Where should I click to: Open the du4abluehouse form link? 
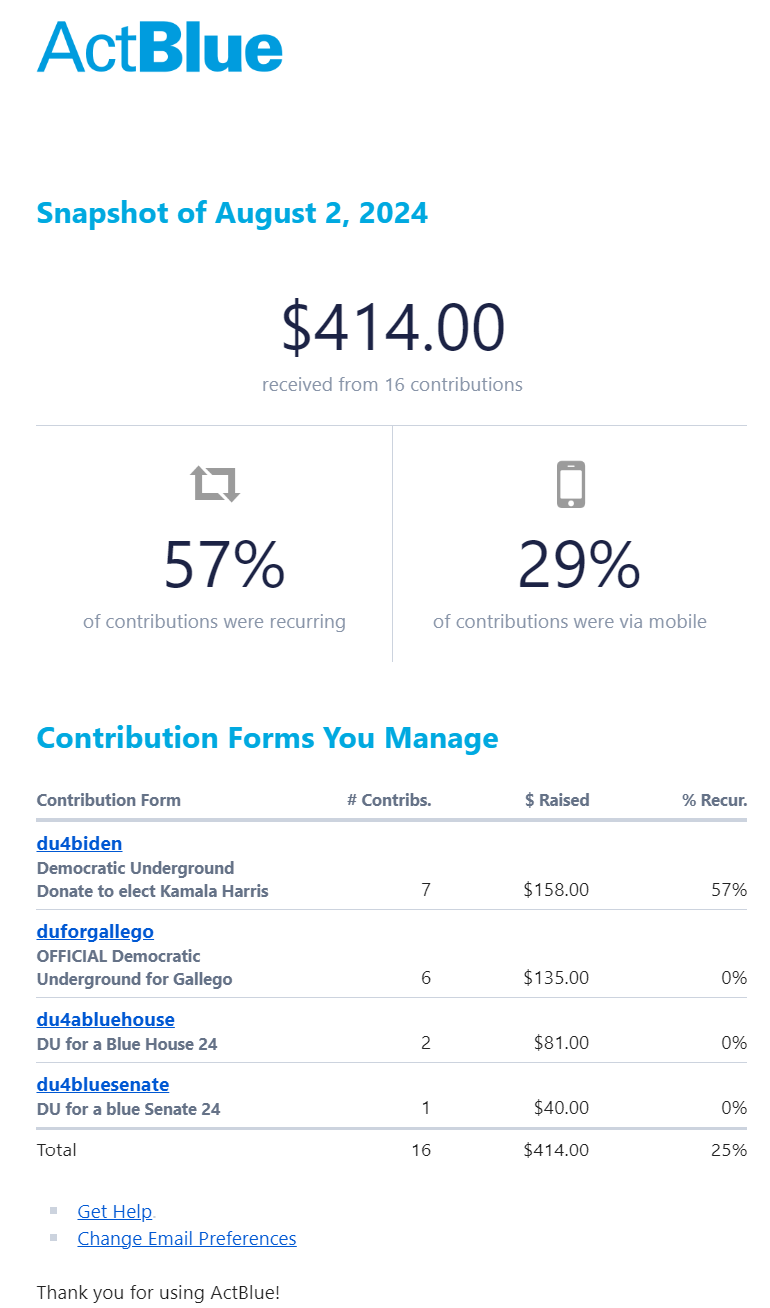[105, 1019]
